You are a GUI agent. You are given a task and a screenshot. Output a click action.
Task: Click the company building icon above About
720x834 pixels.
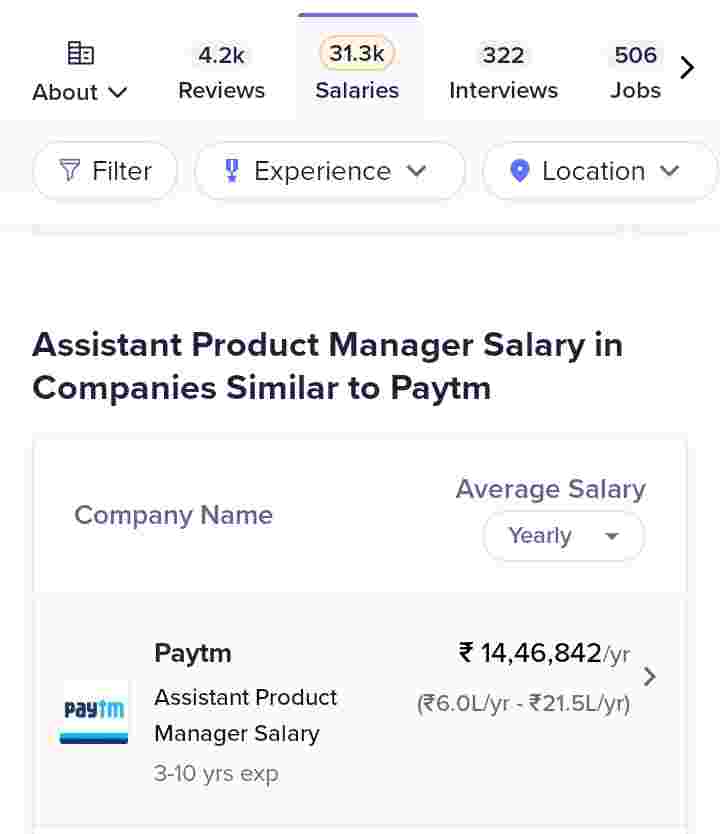pos(80,53)
